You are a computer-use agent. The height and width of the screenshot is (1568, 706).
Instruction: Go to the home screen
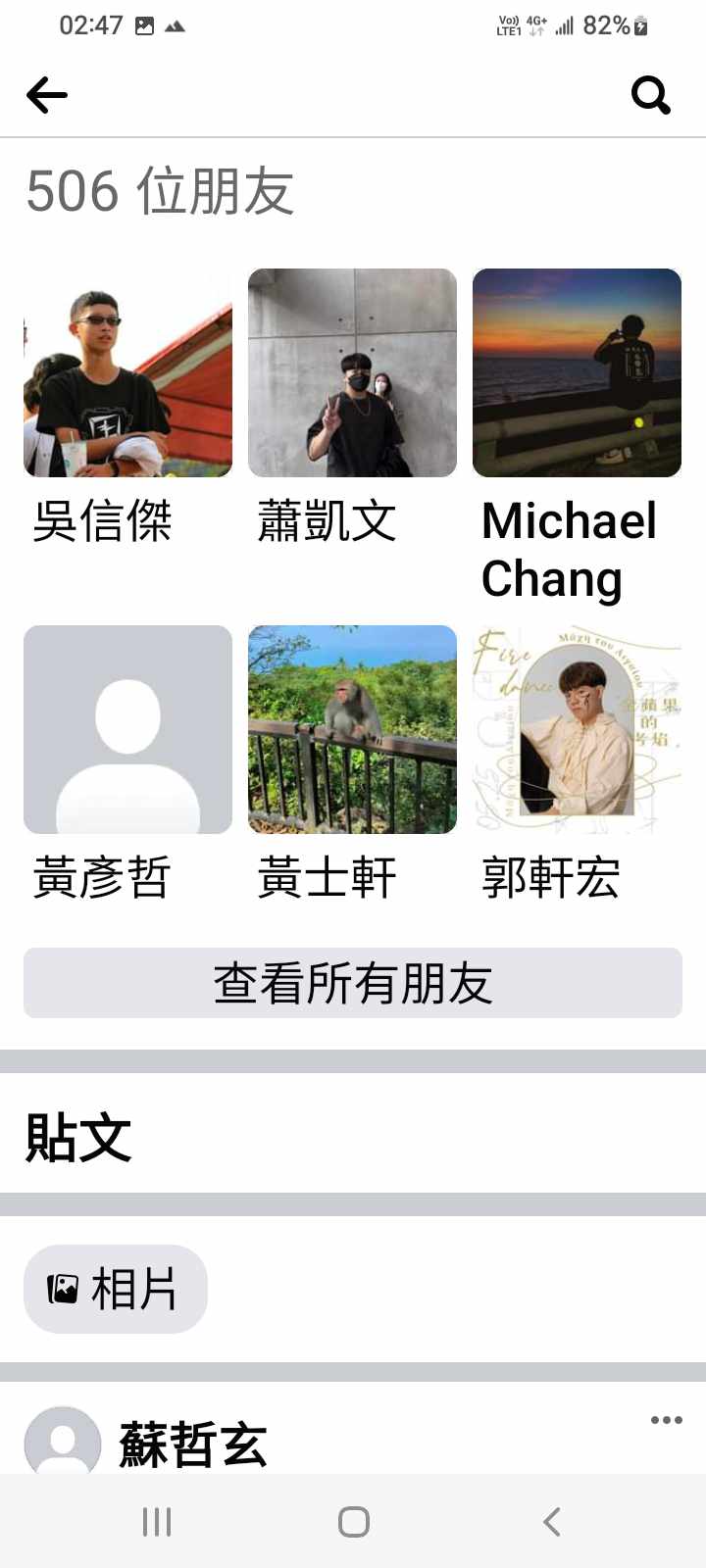click(353, 1522)
